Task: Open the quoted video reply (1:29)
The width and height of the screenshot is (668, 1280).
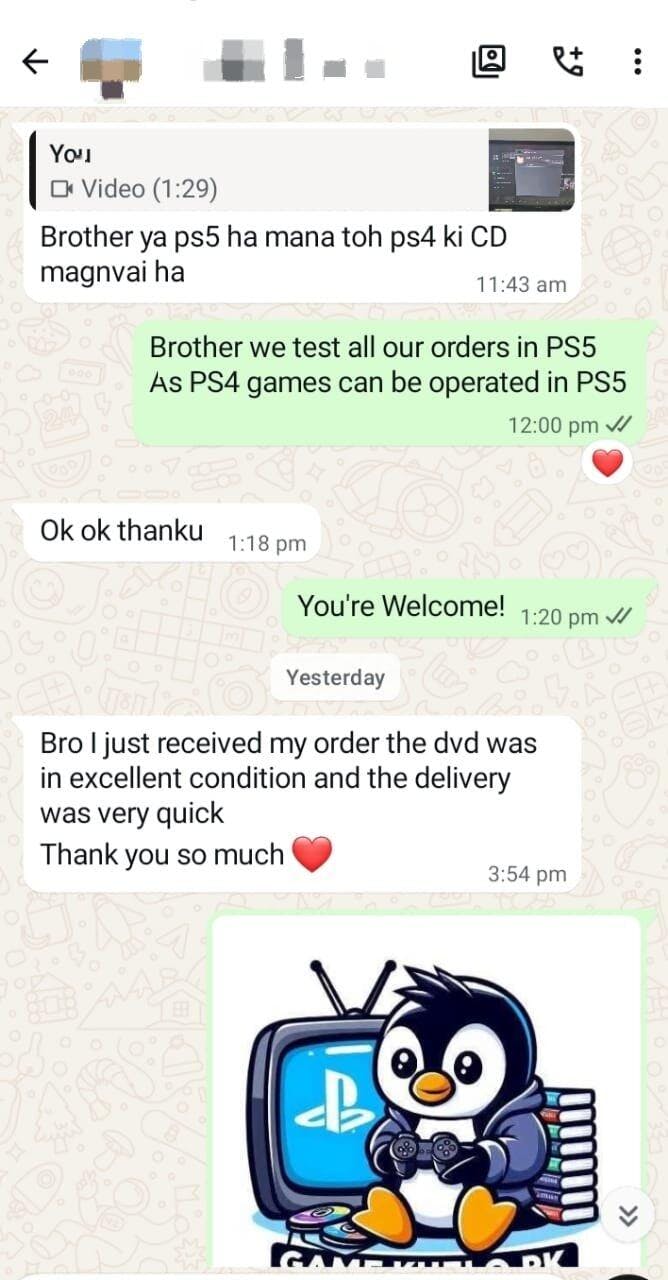Action: (x=300, y=170)
